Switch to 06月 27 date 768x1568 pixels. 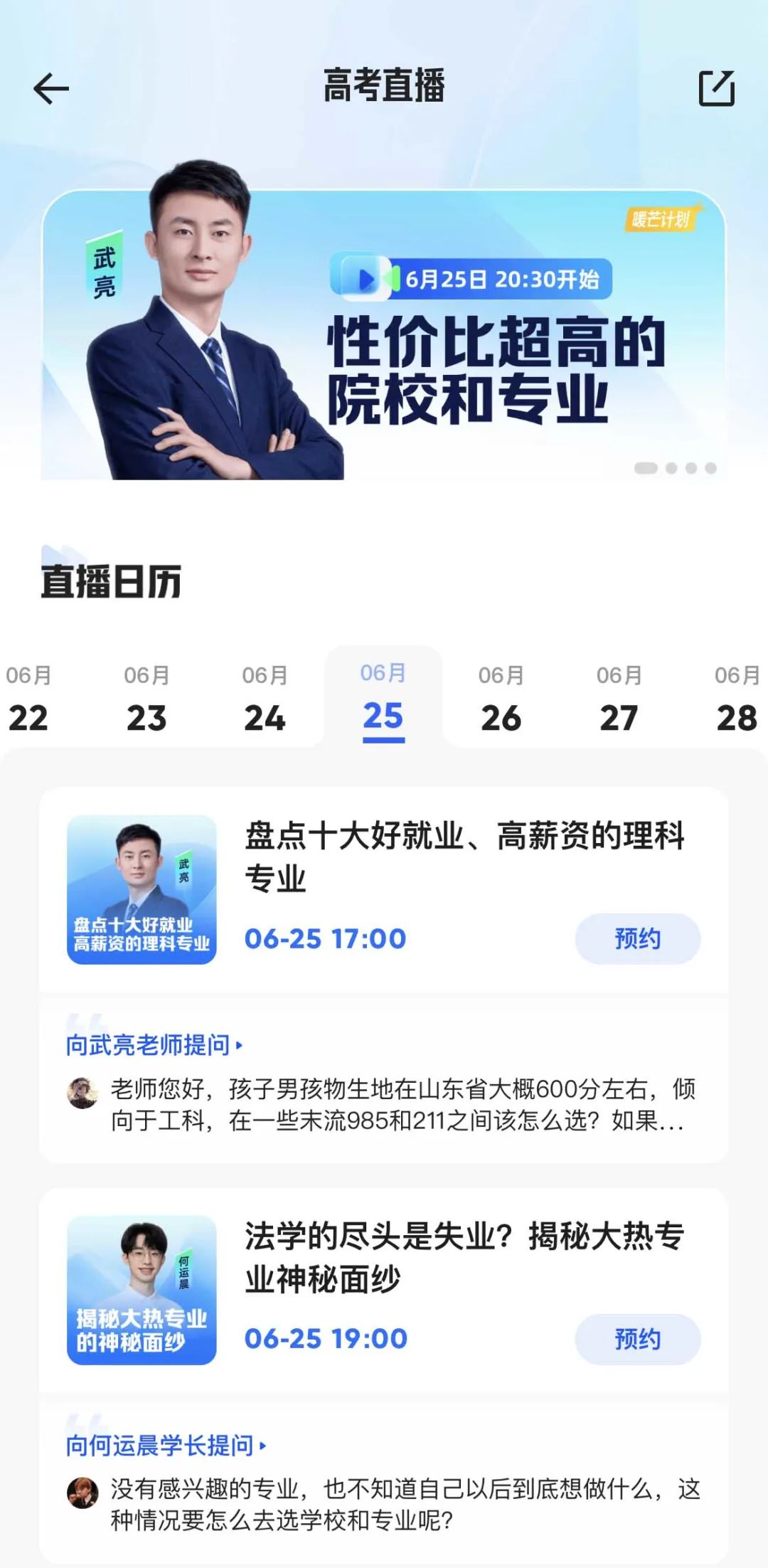[x=619, y=698]
